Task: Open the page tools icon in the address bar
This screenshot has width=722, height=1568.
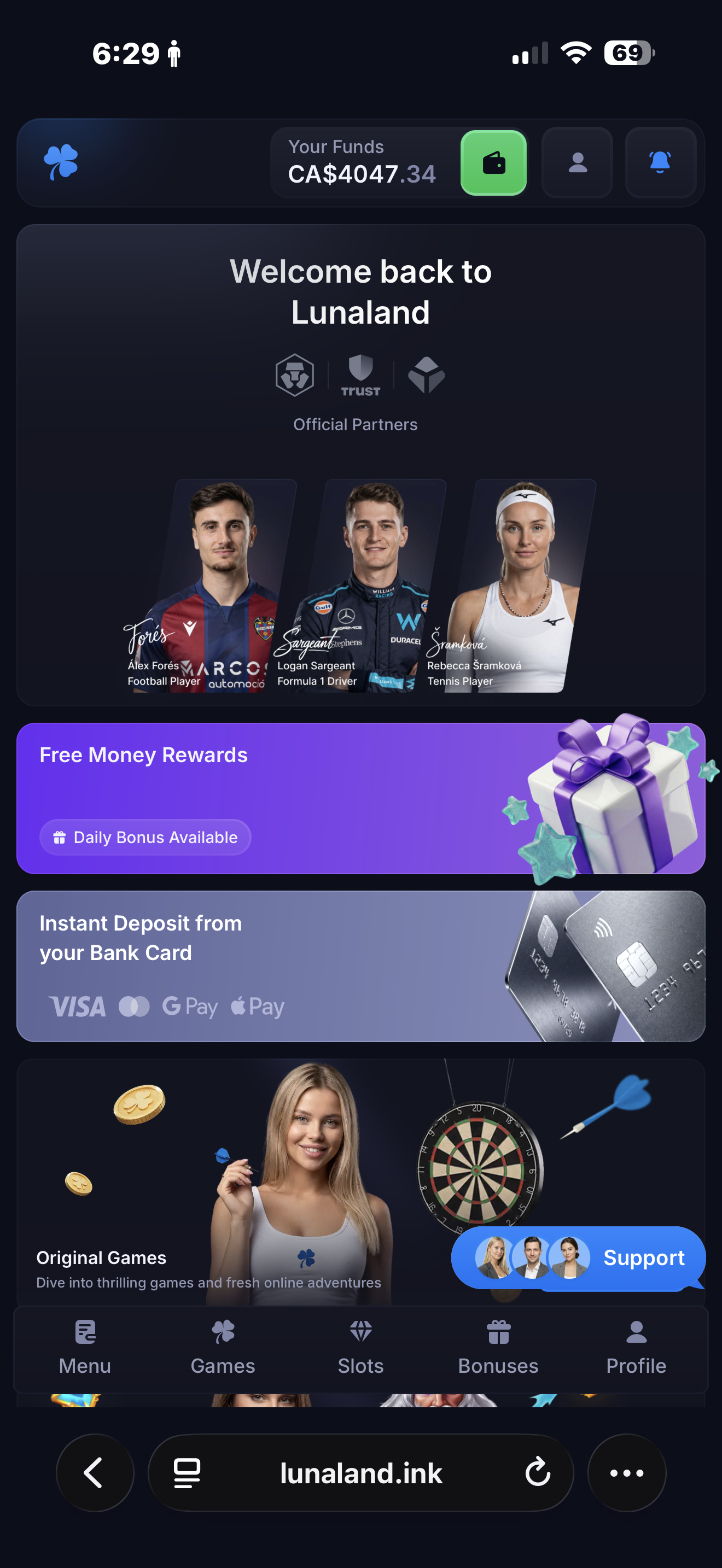Action: pos(187,1472)
